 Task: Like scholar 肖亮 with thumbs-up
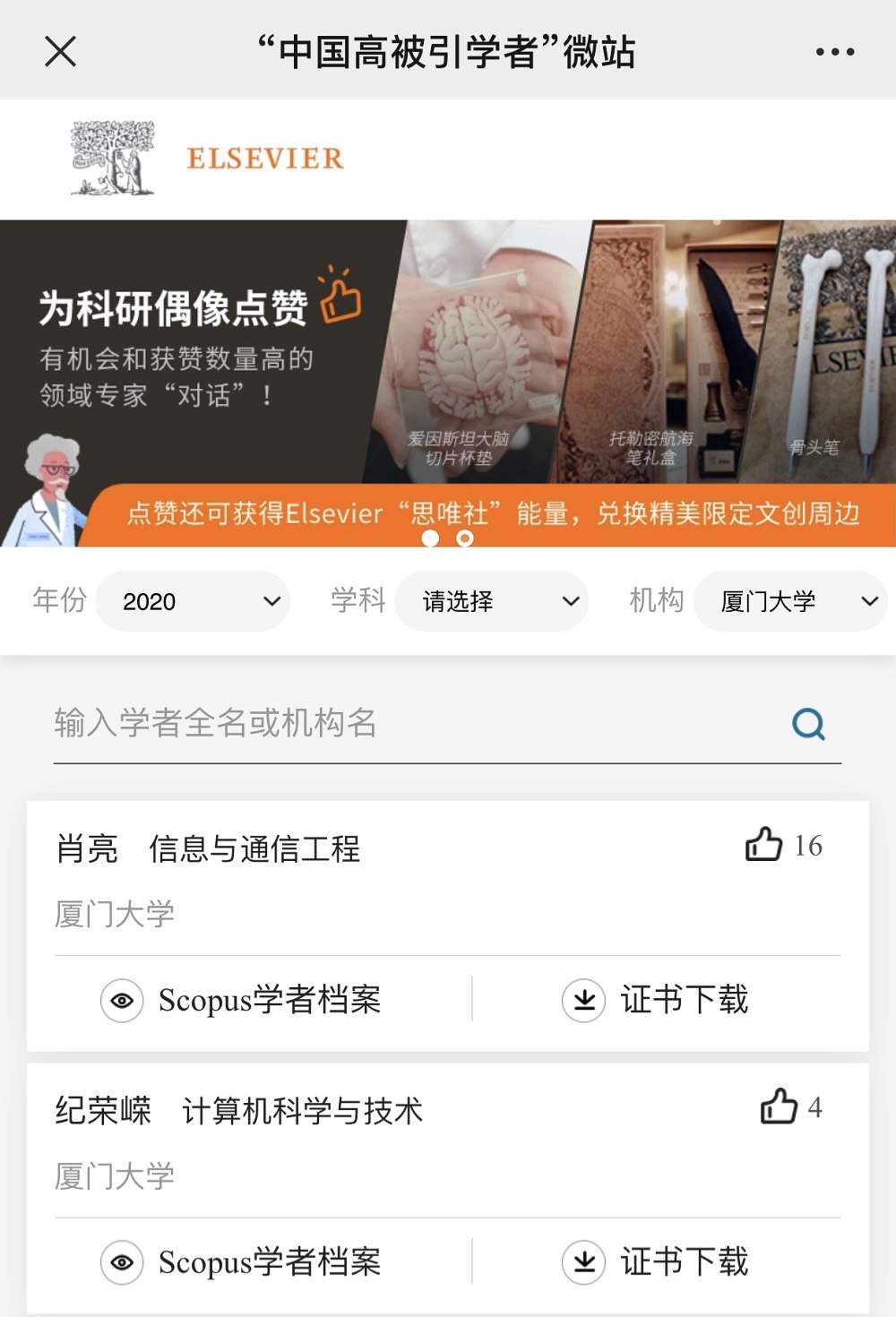[764, 844]
